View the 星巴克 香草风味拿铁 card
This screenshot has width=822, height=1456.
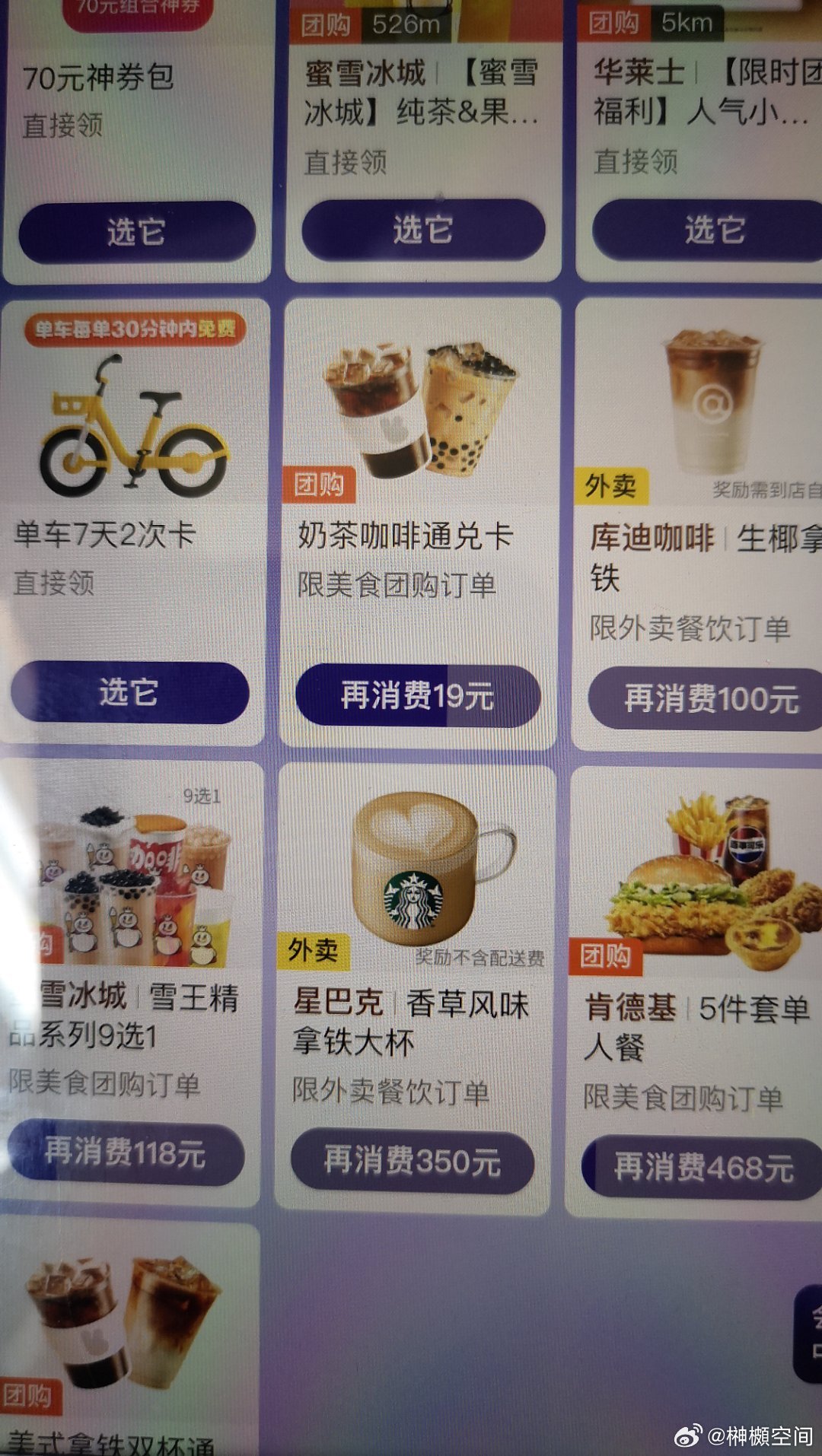click(x=415, y=875)
